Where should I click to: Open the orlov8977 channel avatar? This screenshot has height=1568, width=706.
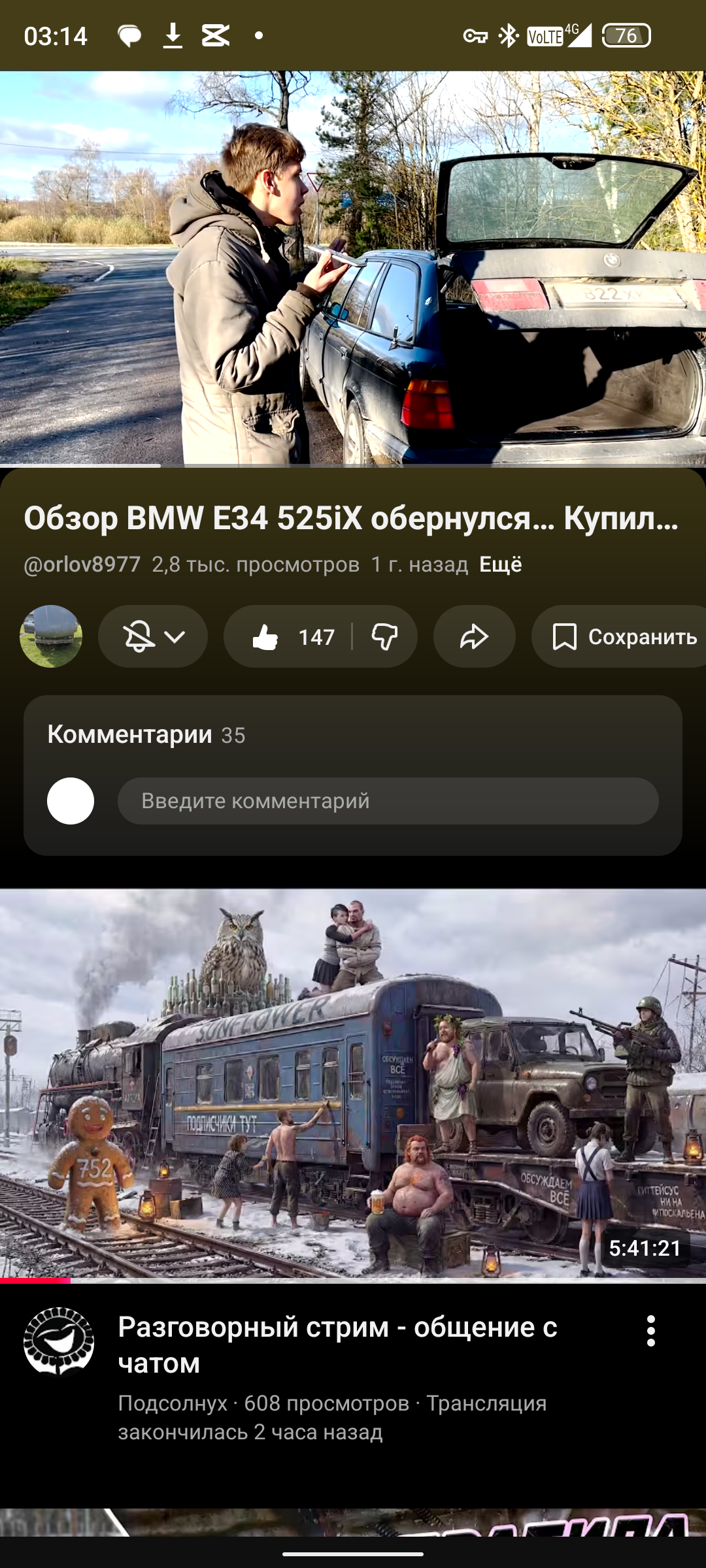[x=51, y=636]
